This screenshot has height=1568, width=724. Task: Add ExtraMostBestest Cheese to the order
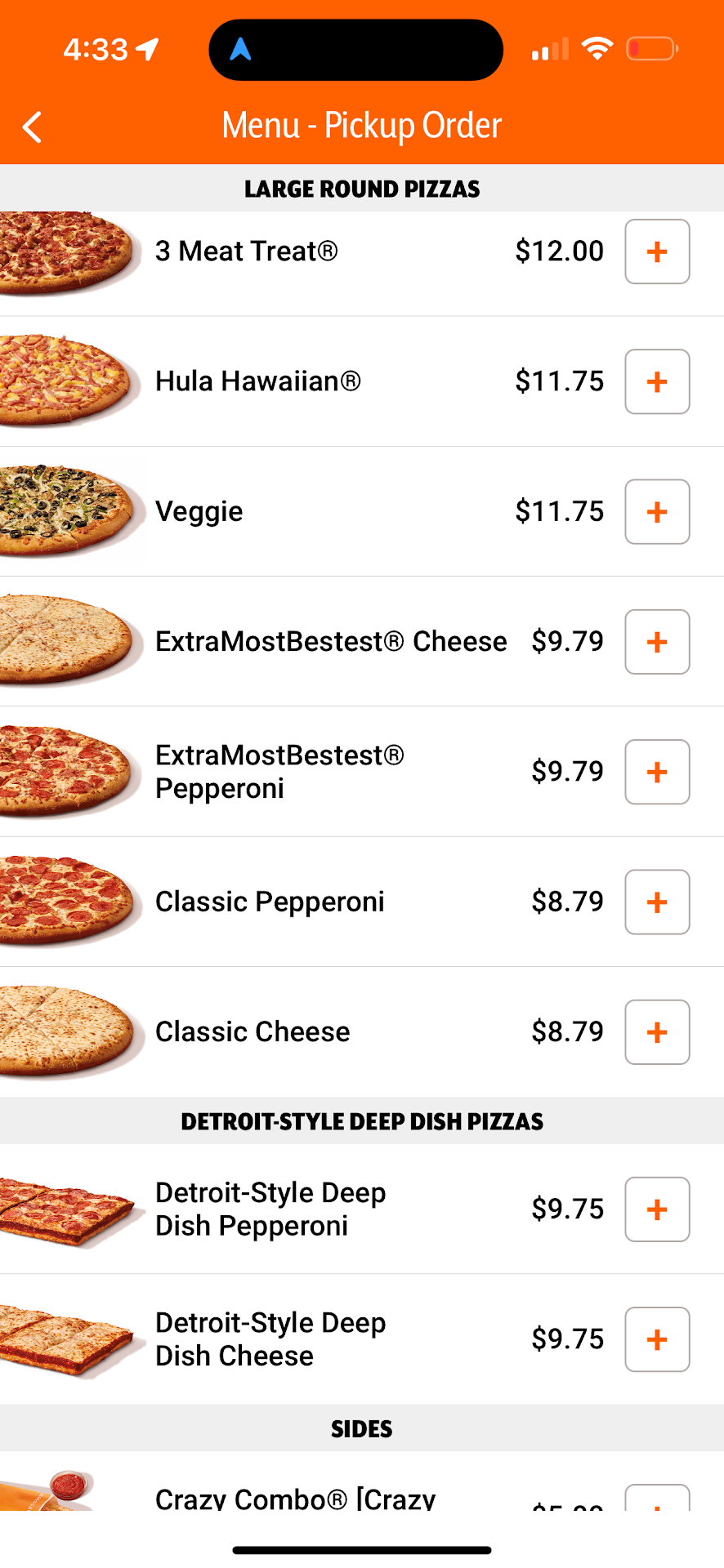(x=657, y=642)
